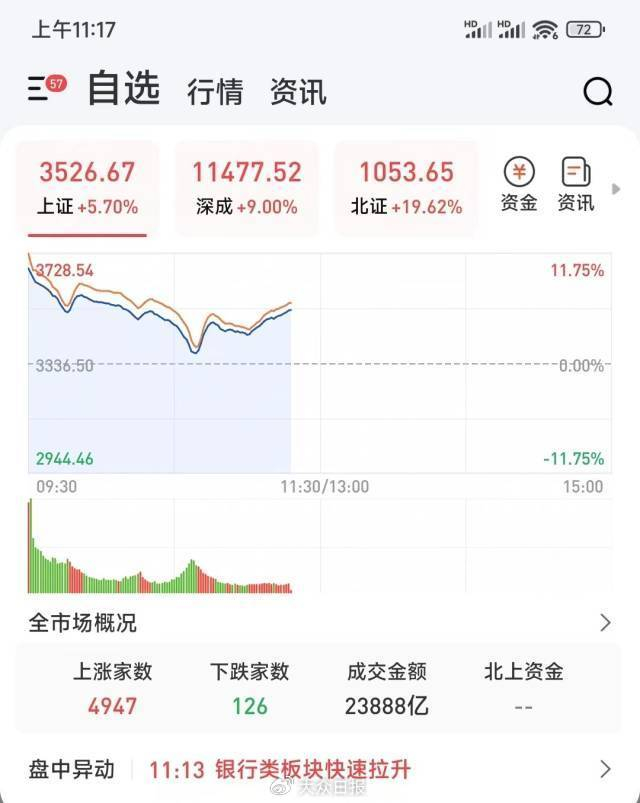Select the 自选 tab
This screenshot has width=640, height=803.
[x=124, y=88]
